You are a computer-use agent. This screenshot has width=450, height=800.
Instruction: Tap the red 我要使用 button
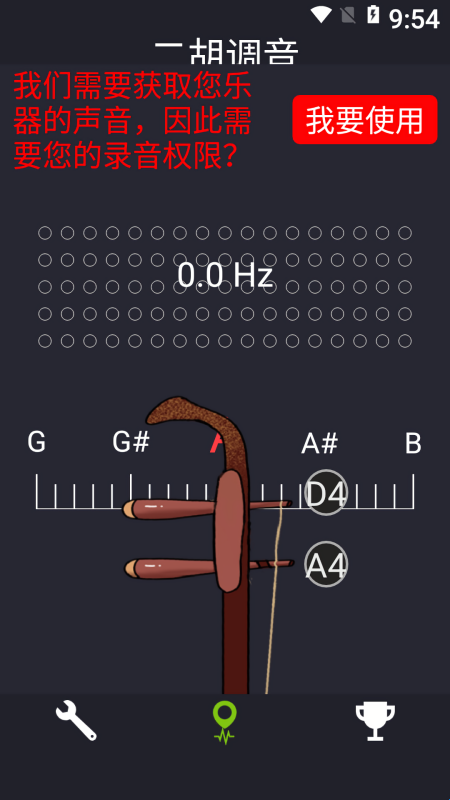click(365, 119)
